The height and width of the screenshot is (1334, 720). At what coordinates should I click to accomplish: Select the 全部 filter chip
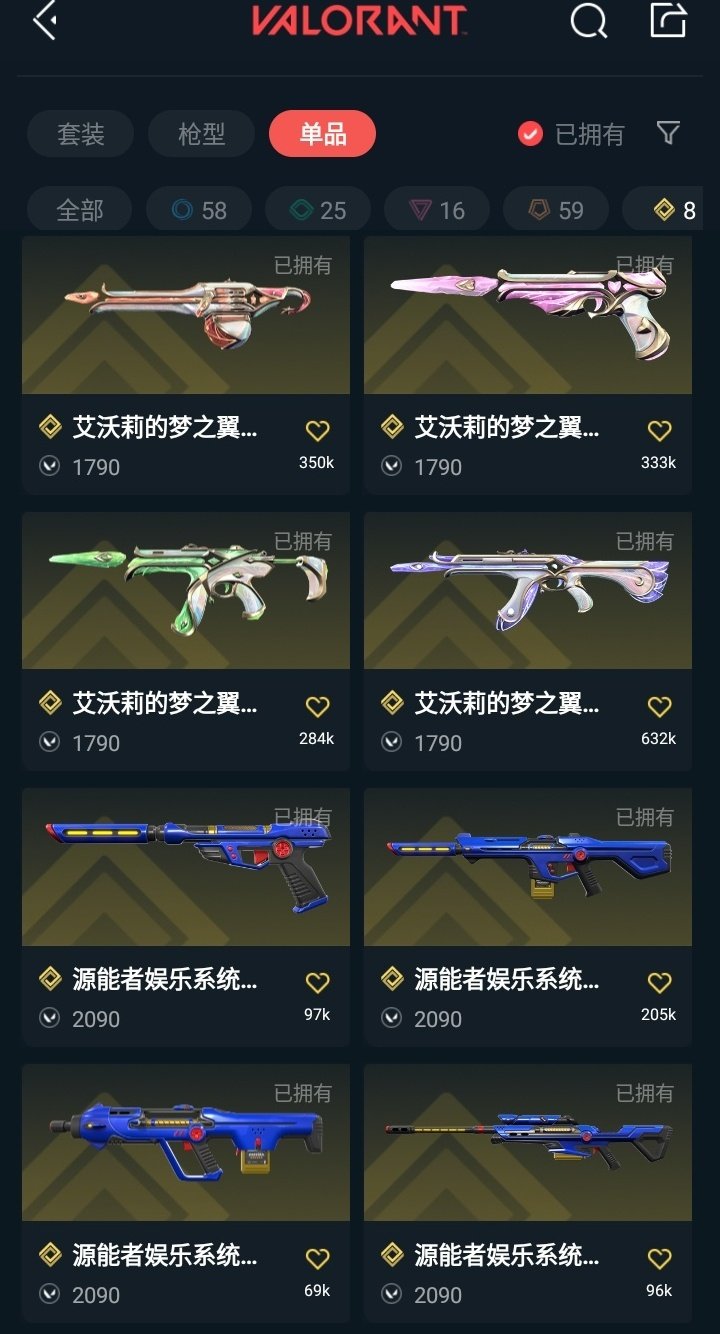(80, 210)
